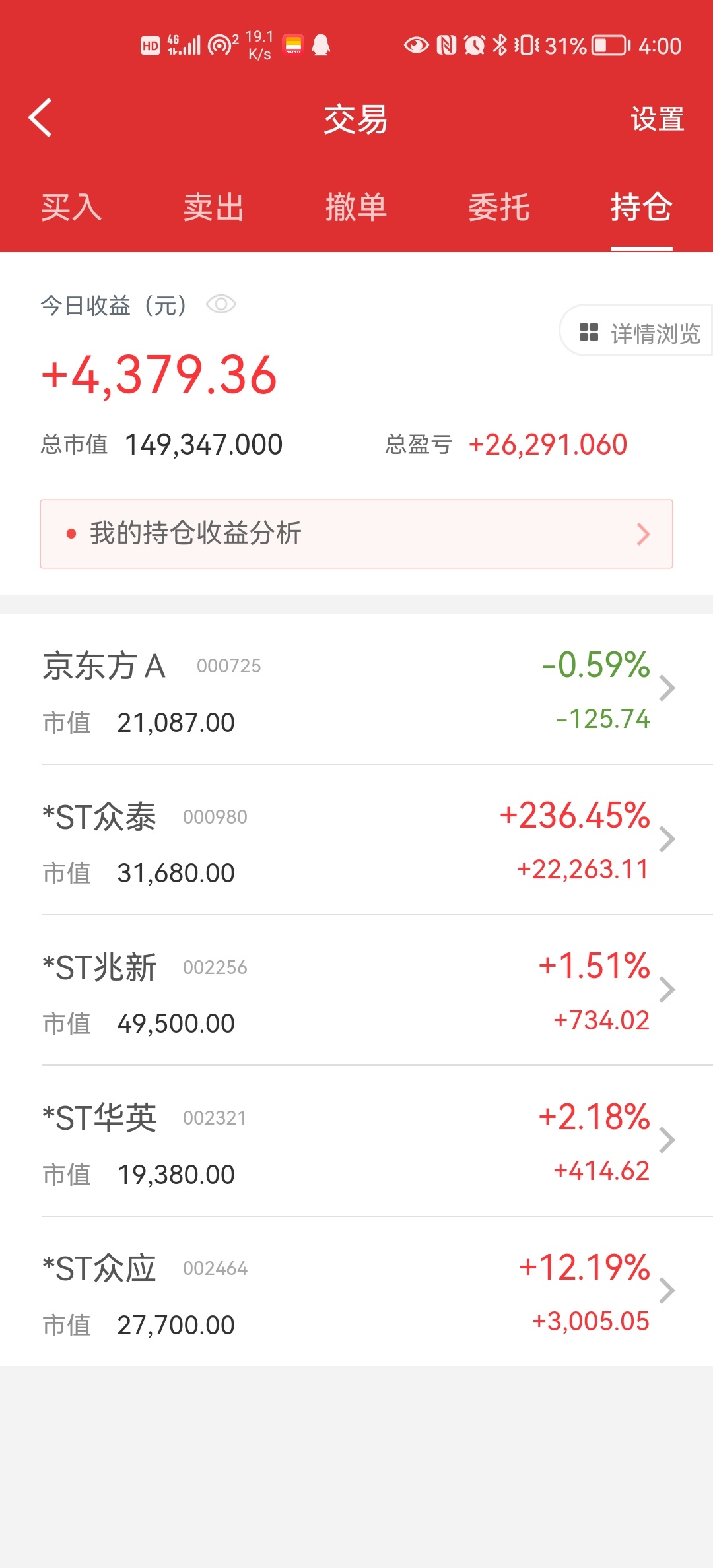Open the *ST华英 holding row
The height and width of the screenshot is (1568, 713).
pos(356,1141)
